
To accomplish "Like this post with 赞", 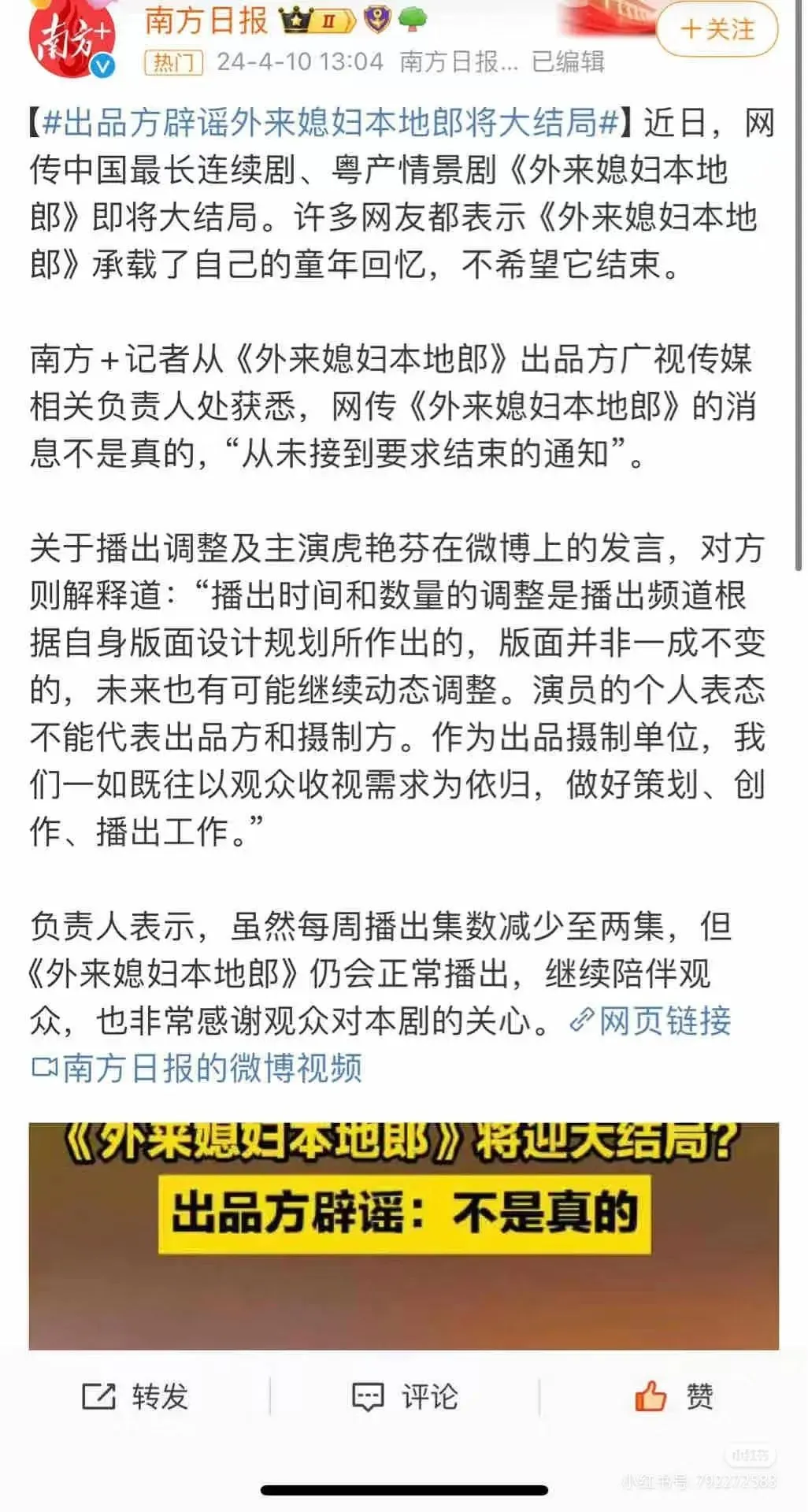I will click(x=673, y=1397).
